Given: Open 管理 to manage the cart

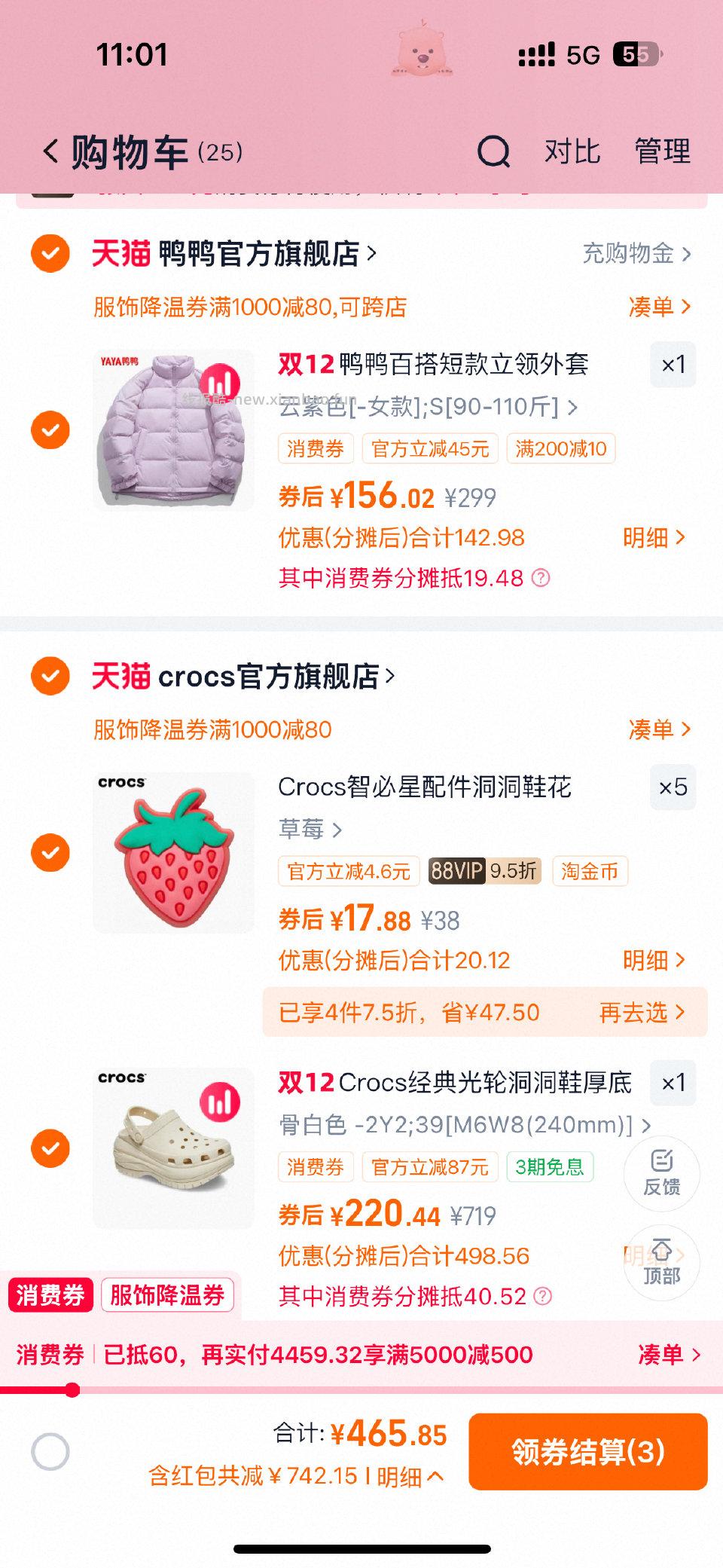Looking at the screenshot, I should pos(662,151).
